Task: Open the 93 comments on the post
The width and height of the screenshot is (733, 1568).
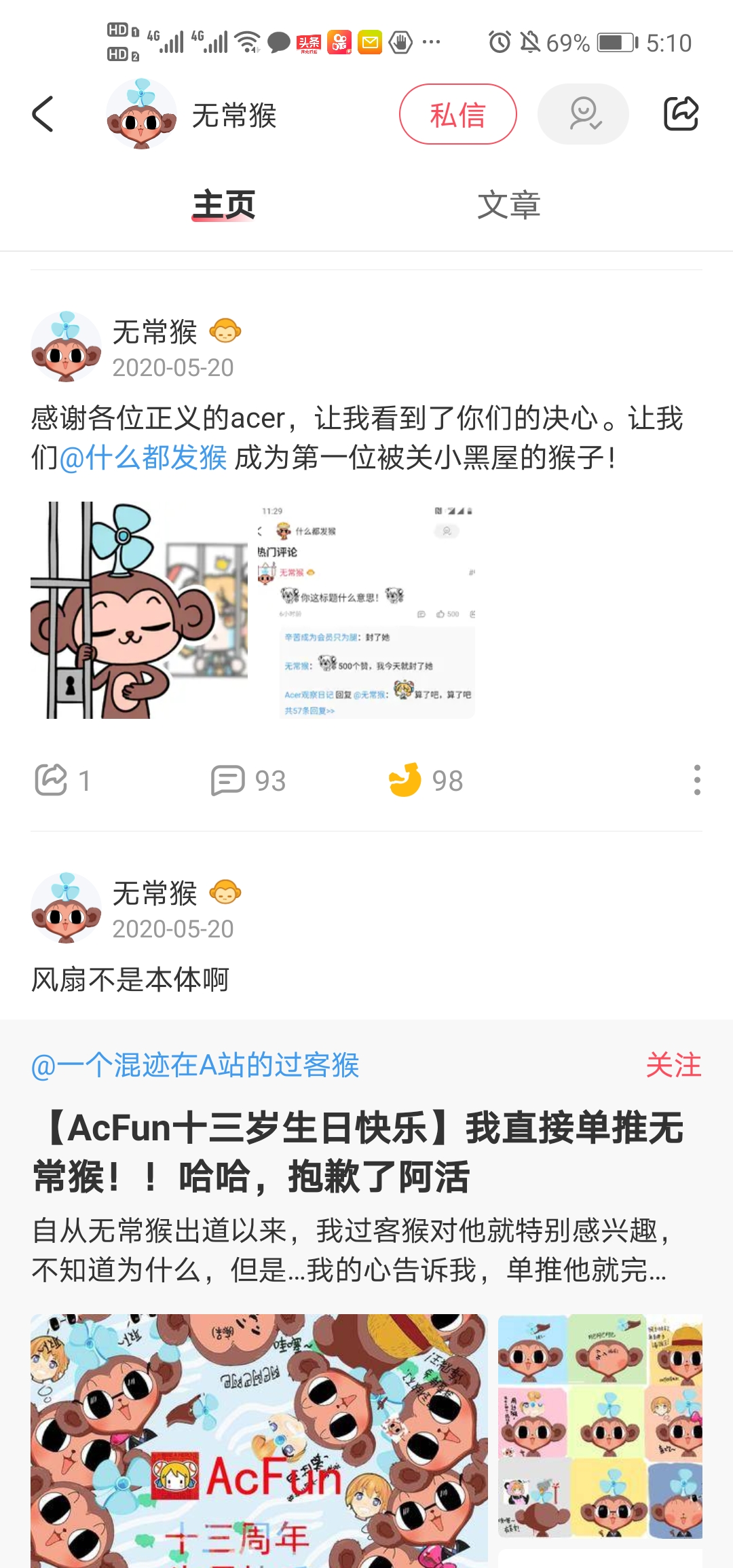Action: point(248,780)
